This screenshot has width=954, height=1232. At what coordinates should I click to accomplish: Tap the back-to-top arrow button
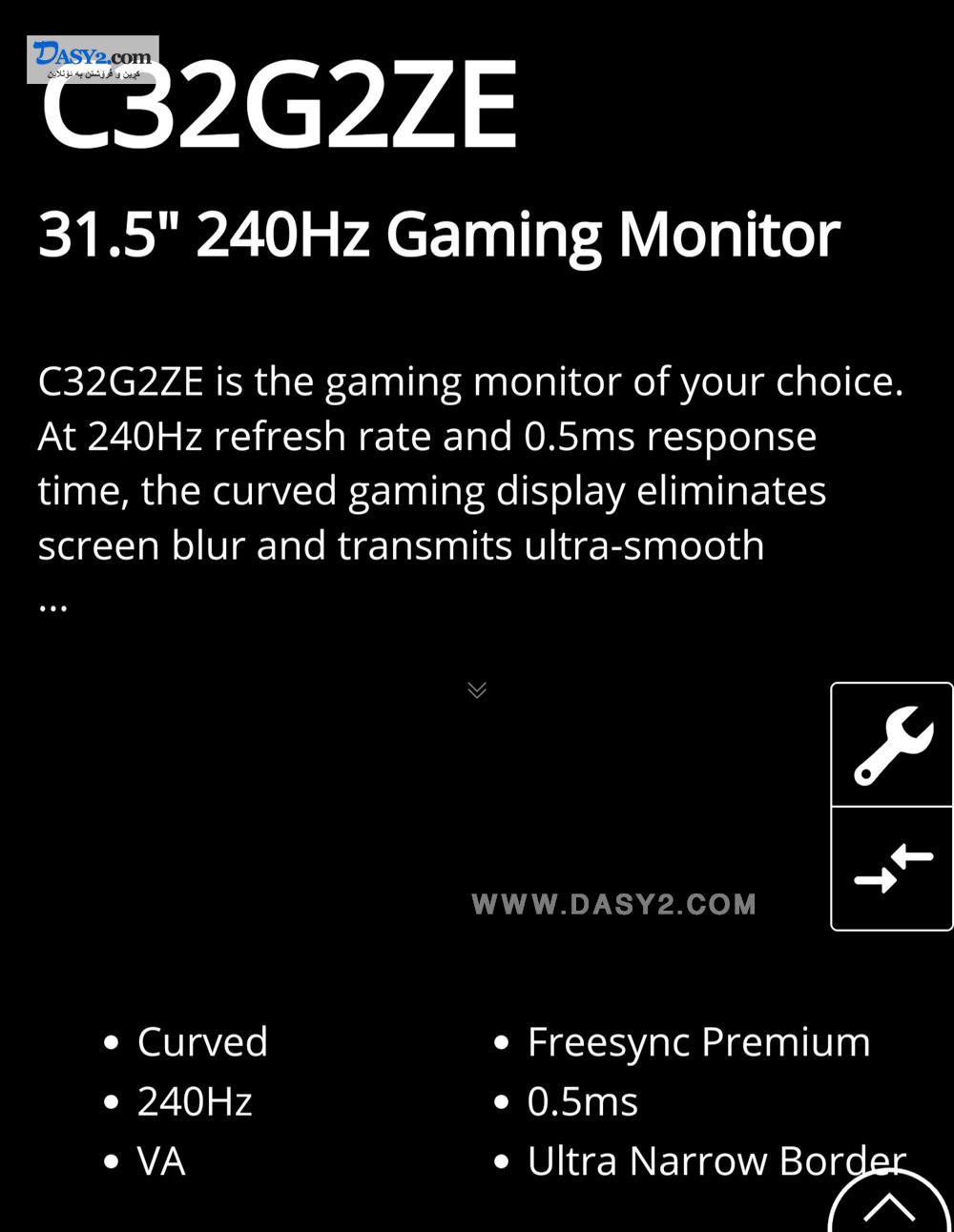click(x=889, y=1206)
